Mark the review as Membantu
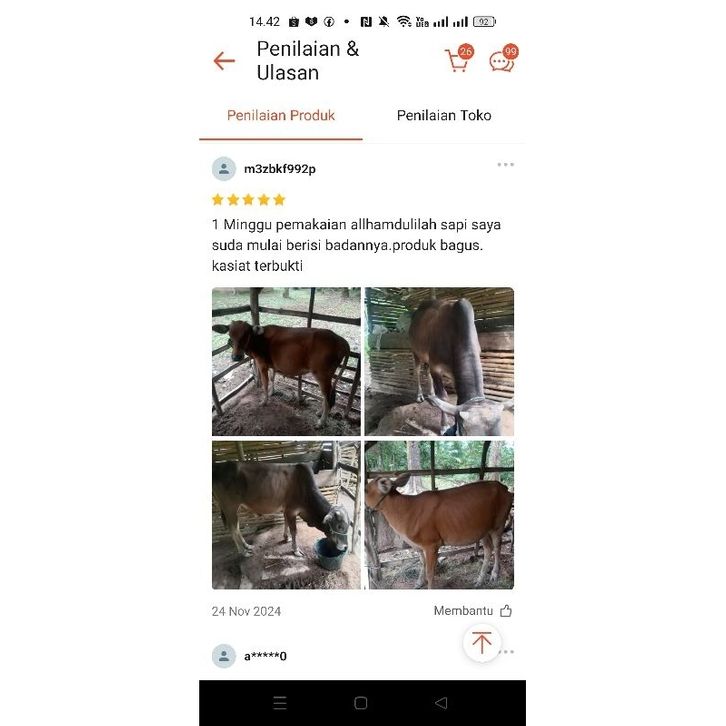Screen dimensions: 726x726 coord(473,610)
